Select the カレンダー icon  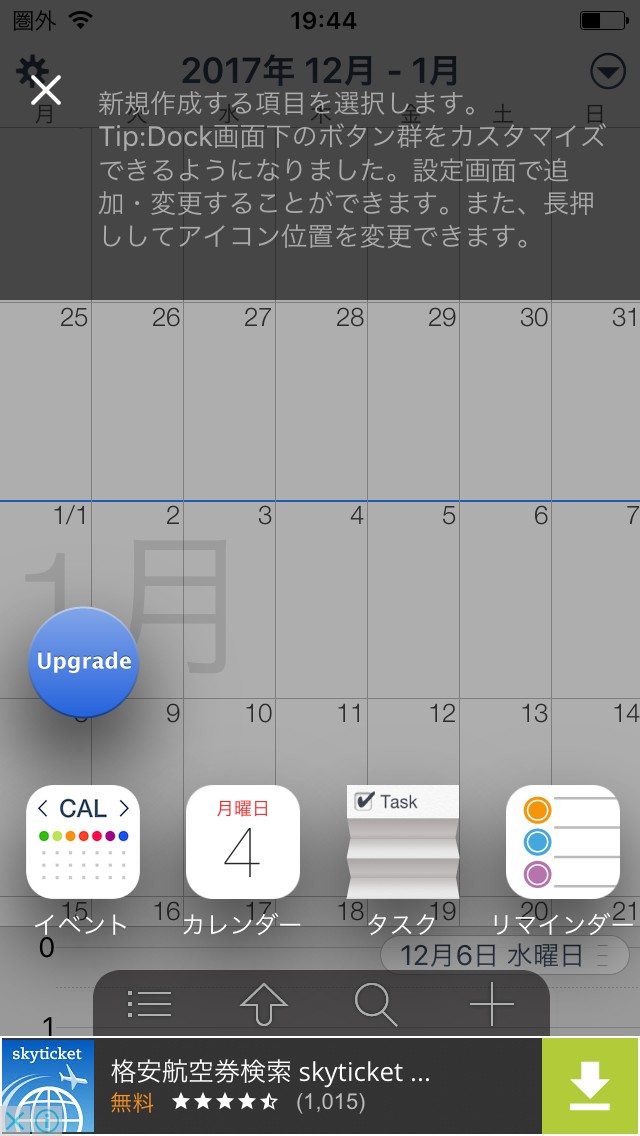[243, 842]
